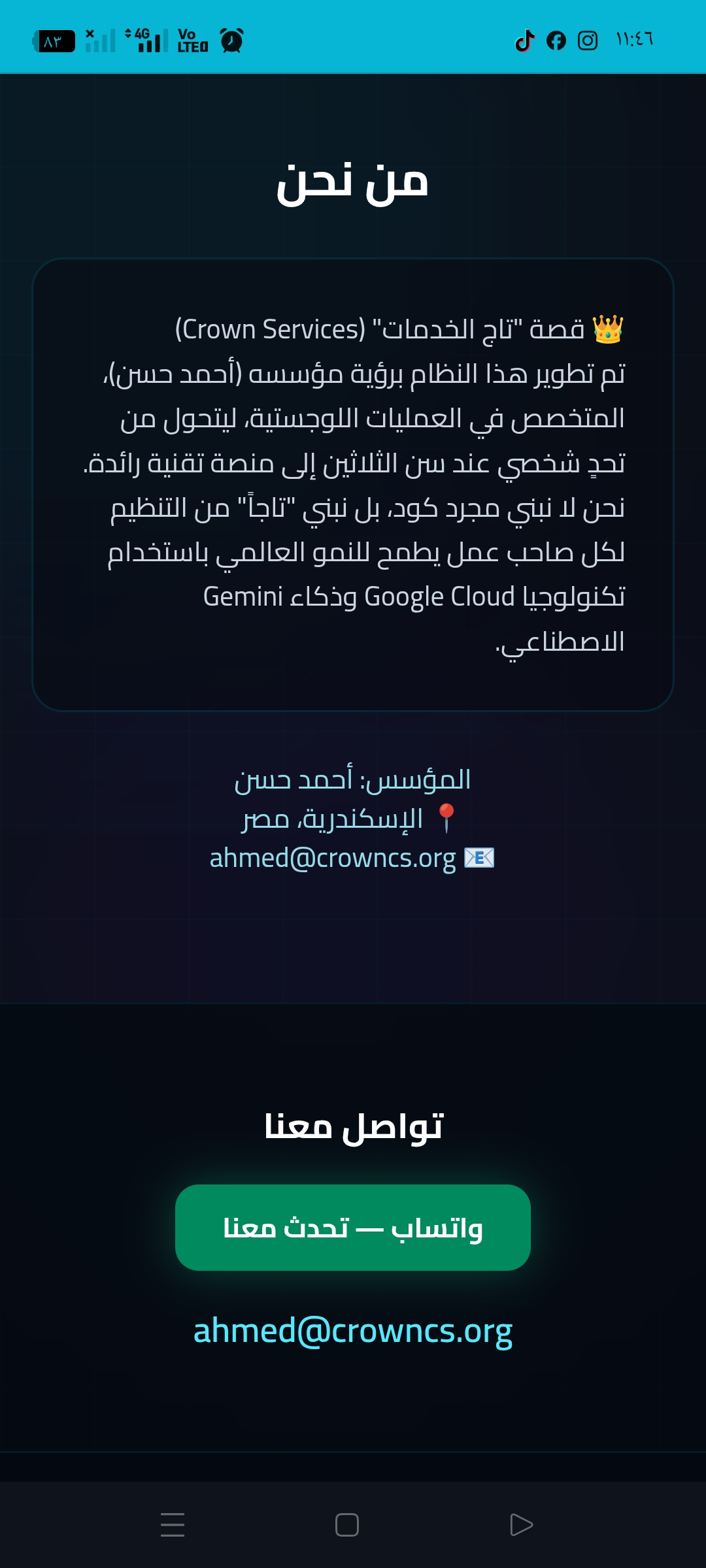This screenshot has height=1568, width=706.
Task: Open recent apps with the three-line button
Action: click(x=173, y=1525)
